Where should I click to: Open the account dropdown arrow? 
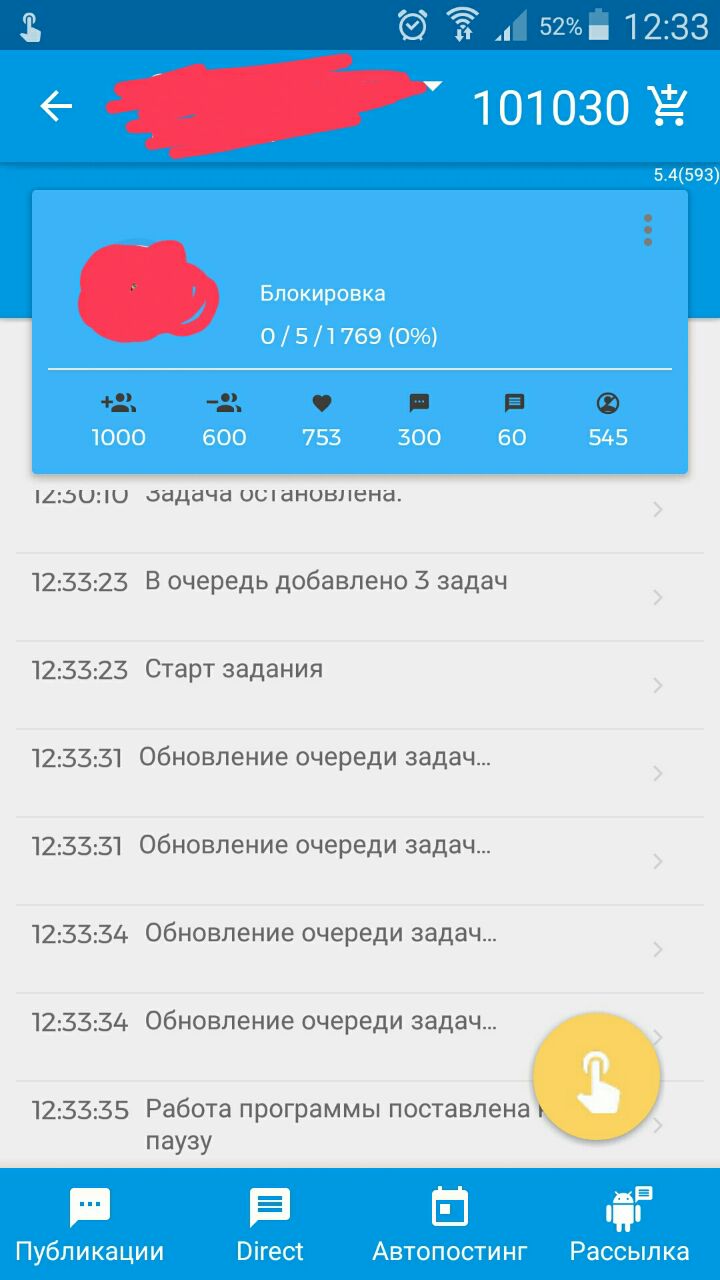click(432, 87)
